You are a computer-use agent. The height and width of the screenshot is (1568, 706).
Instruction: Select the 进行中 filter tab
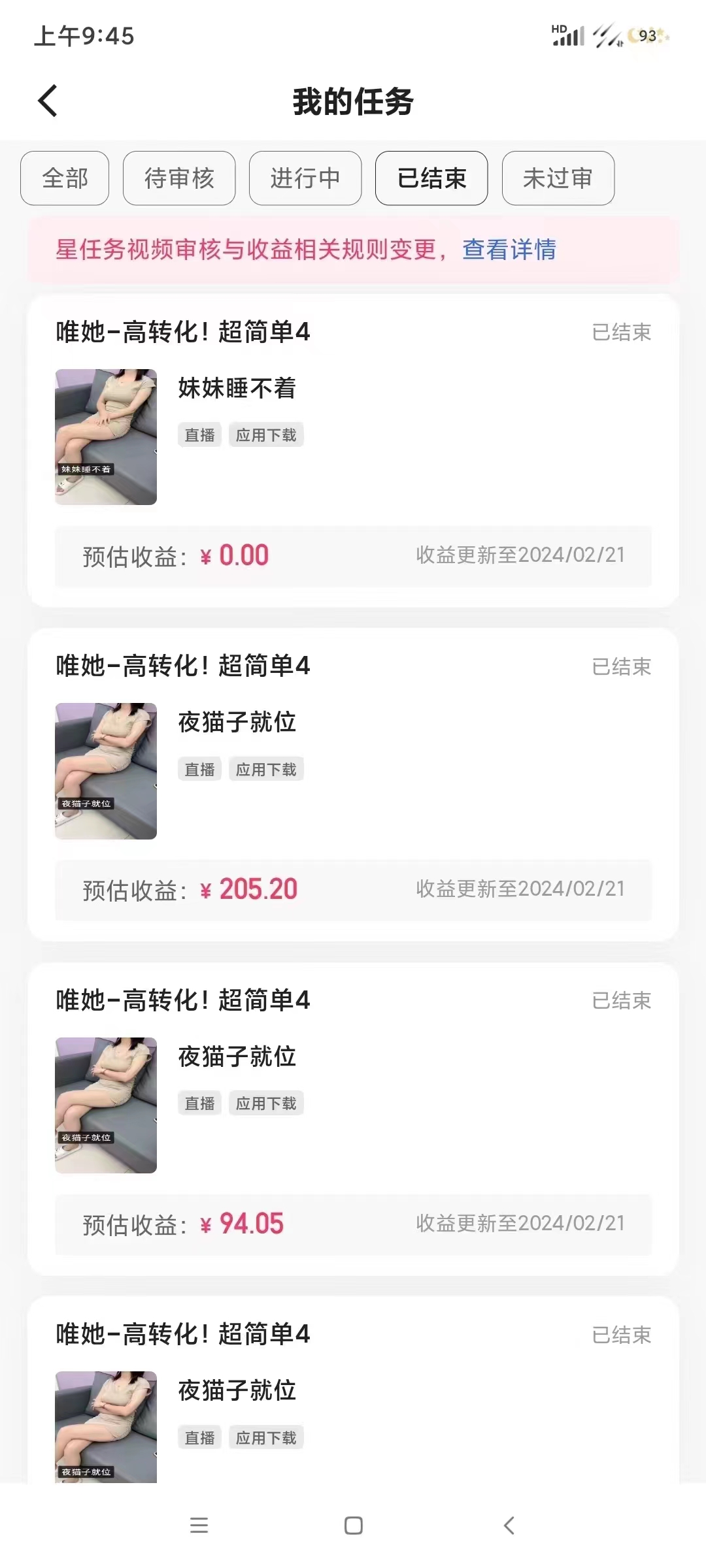(305, 178)
